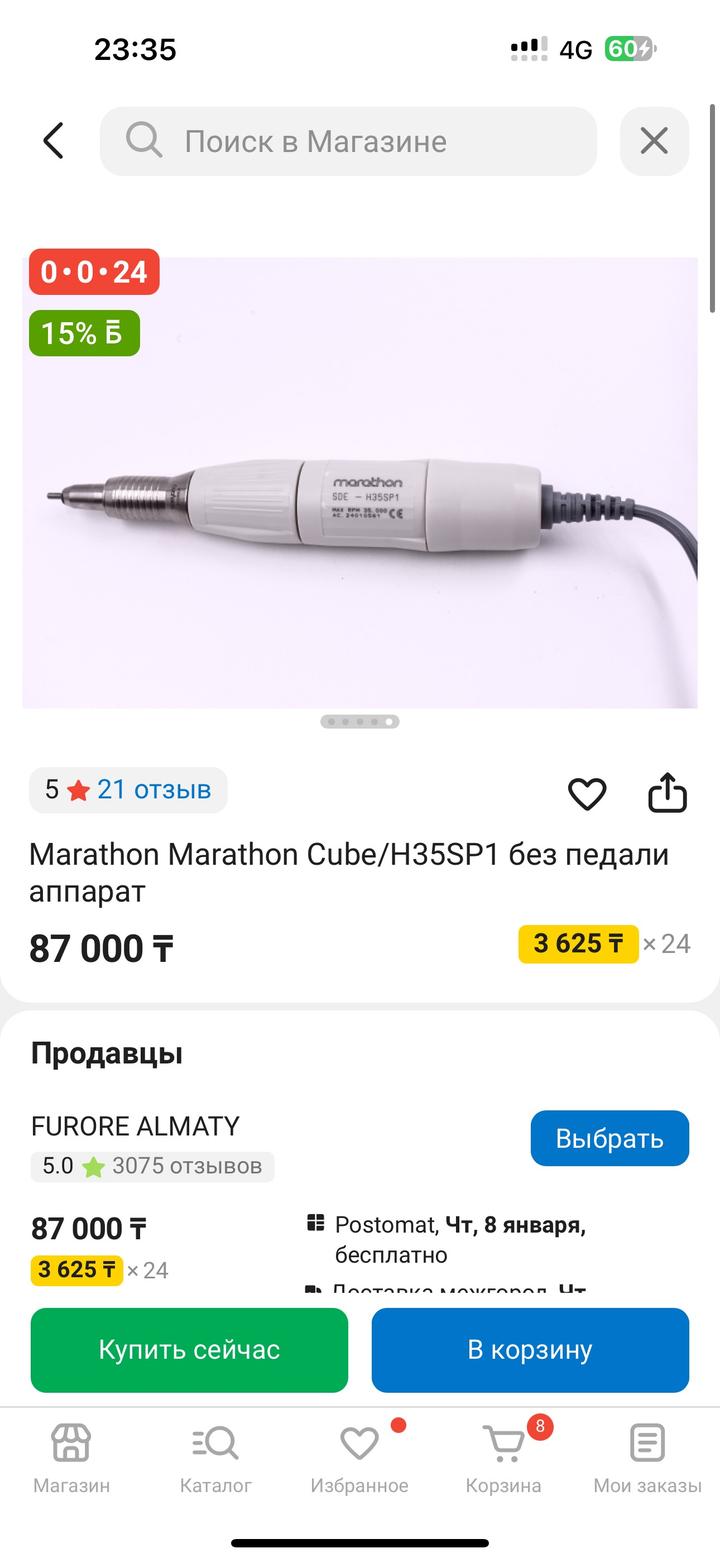Go to the Избранное tab
720x1561 pixels.
(359, 1459)
